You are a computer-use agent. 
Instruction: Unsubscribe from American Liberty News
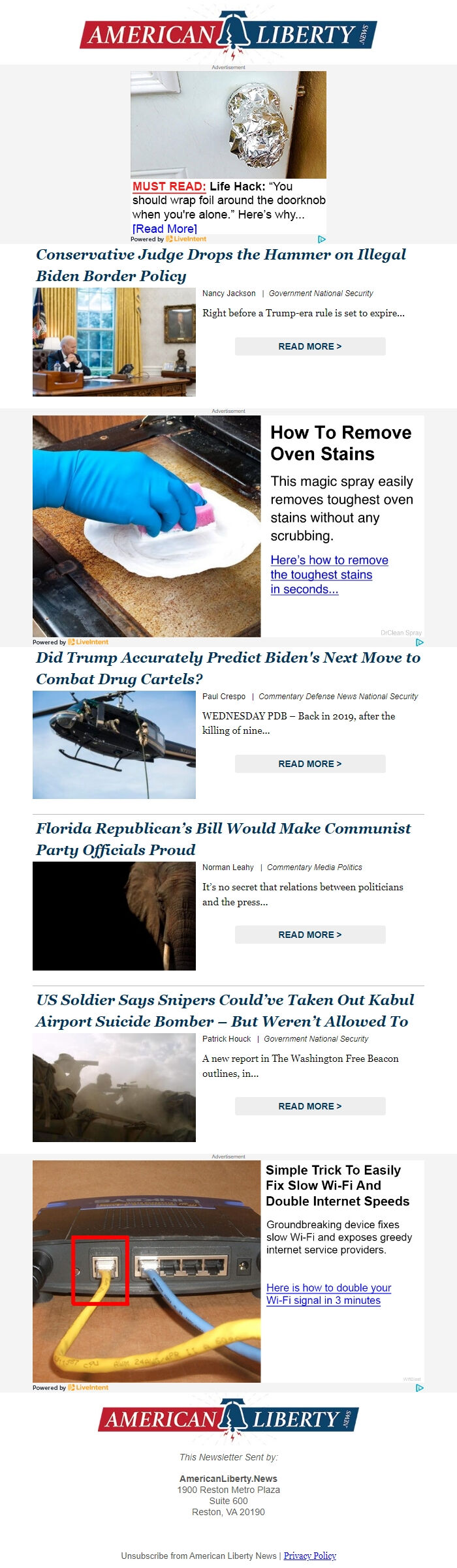point(198,1556)
